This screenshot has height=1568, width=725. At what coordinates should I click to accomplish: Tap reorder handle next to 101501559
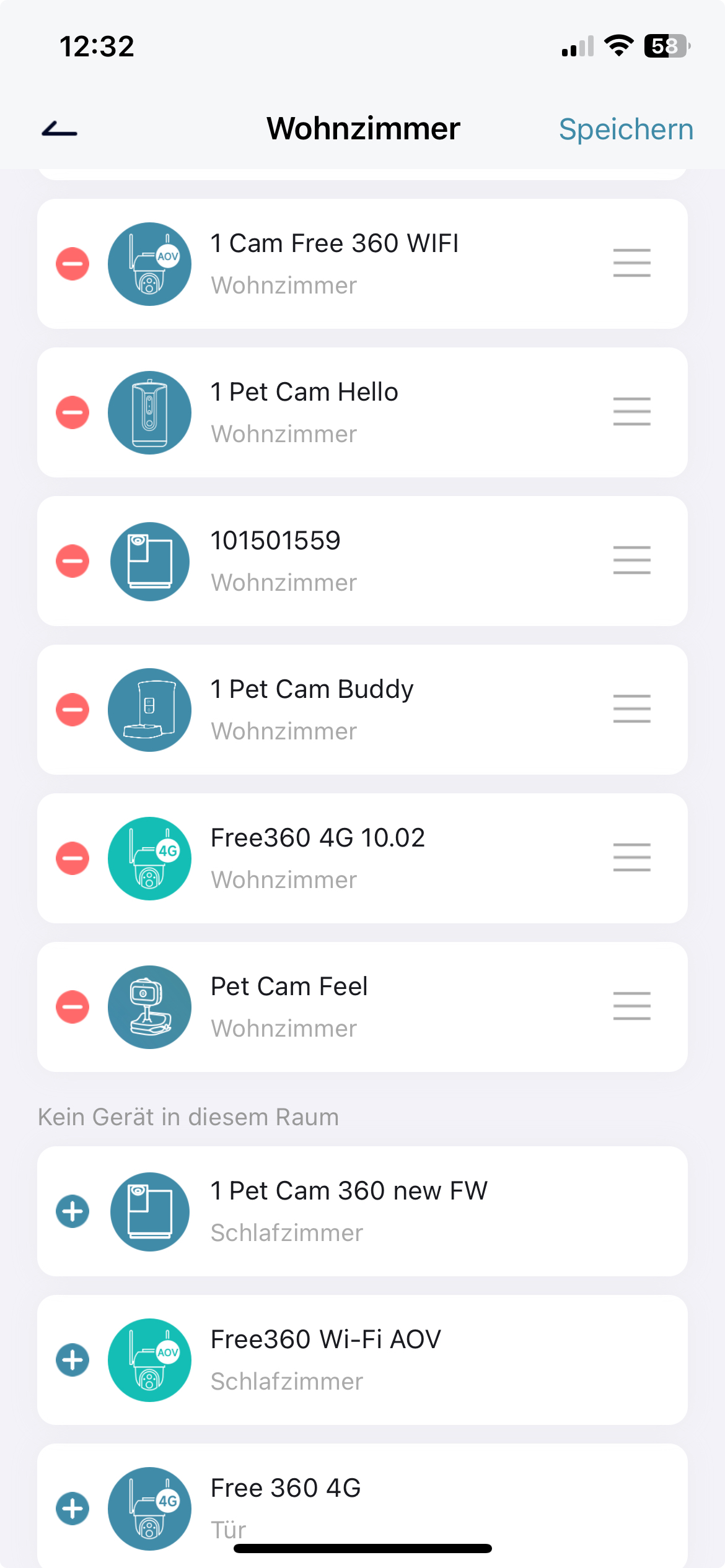click(x=631, y=560)
